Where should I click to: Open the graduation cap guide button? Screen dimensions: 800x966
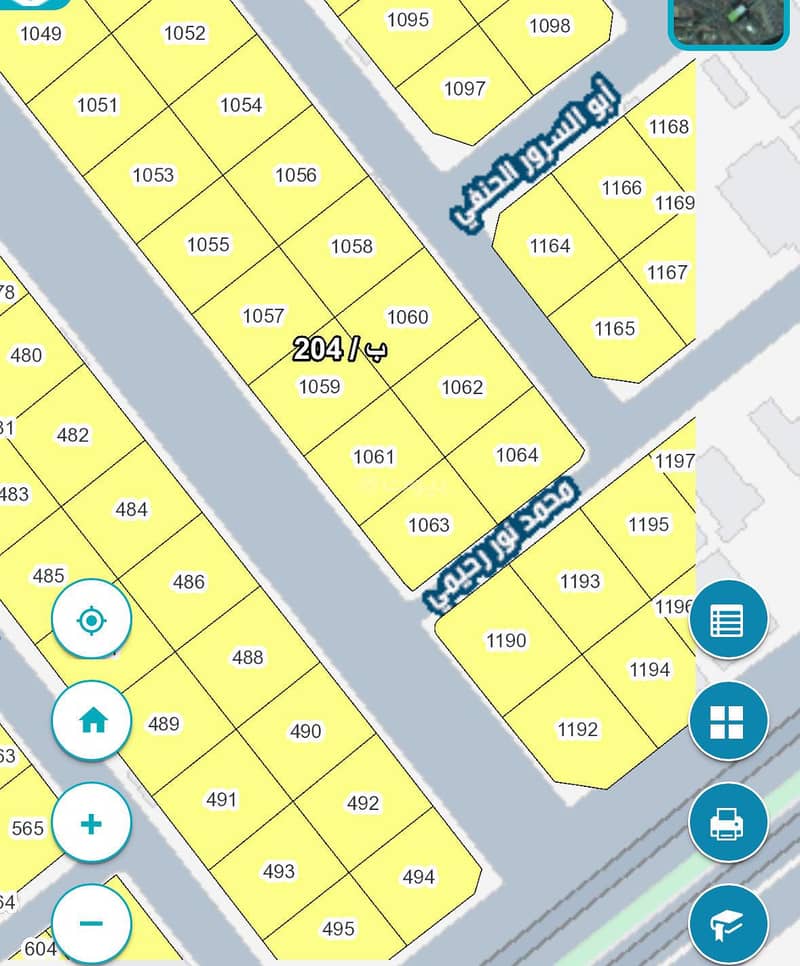(728, 923)
